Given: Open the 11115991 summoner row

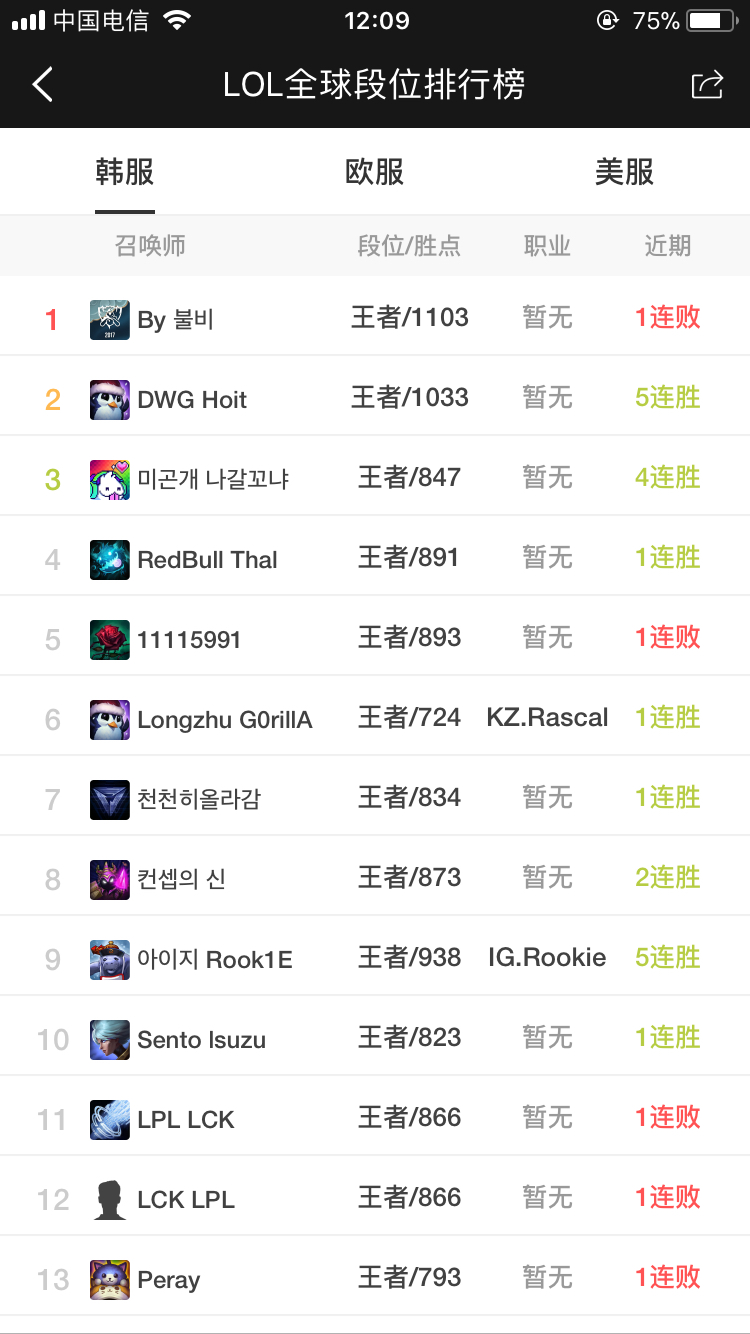Looking at the screenshot, I should [x=375, y=638].
